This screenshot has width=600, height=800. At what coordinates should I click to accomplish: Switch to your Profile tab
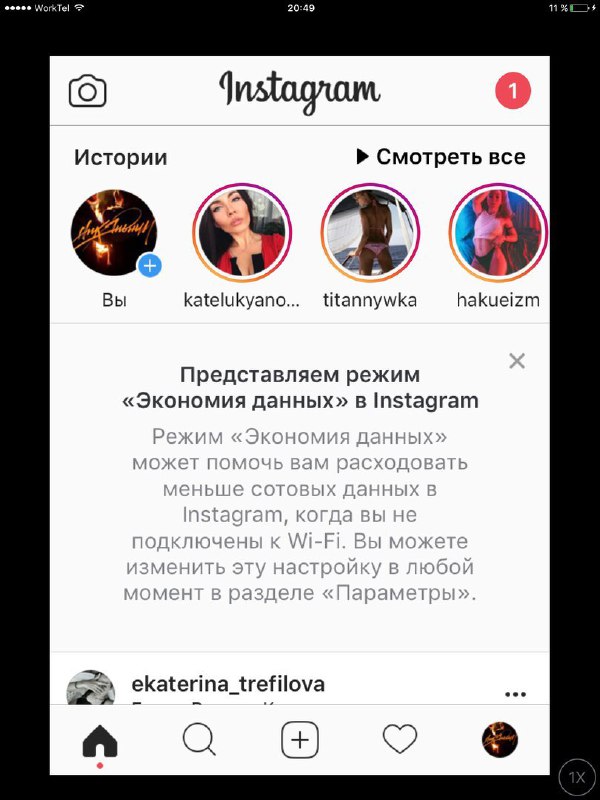click(500, 741)
